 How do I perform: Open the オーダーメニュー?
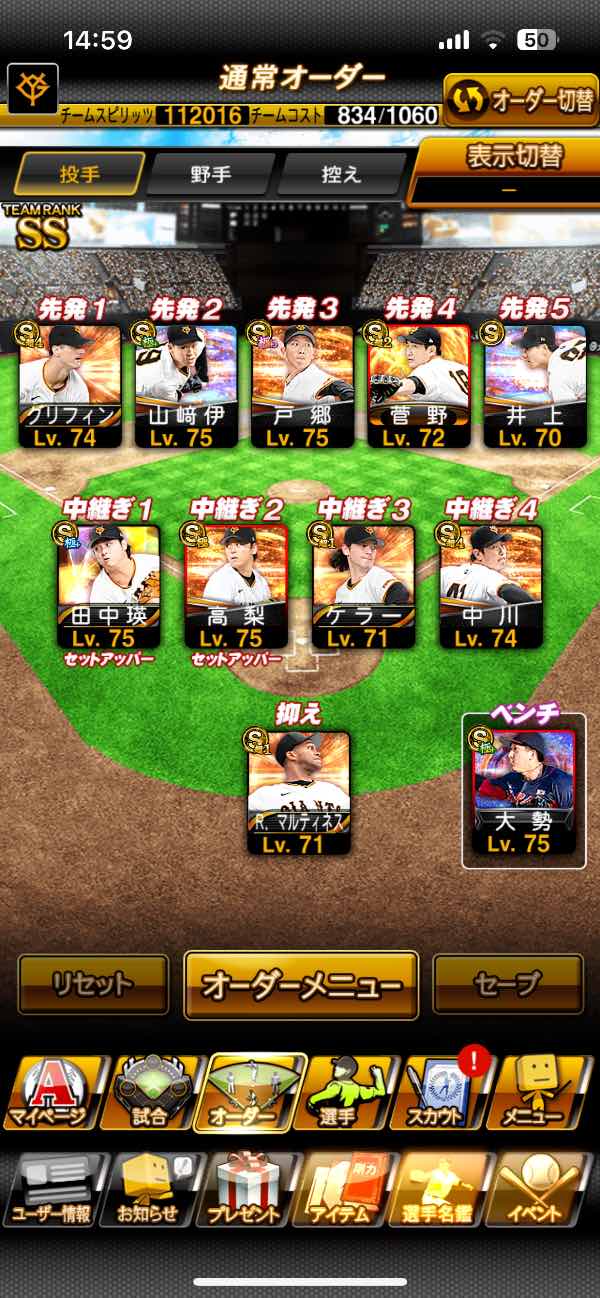[x=300, y=985]
